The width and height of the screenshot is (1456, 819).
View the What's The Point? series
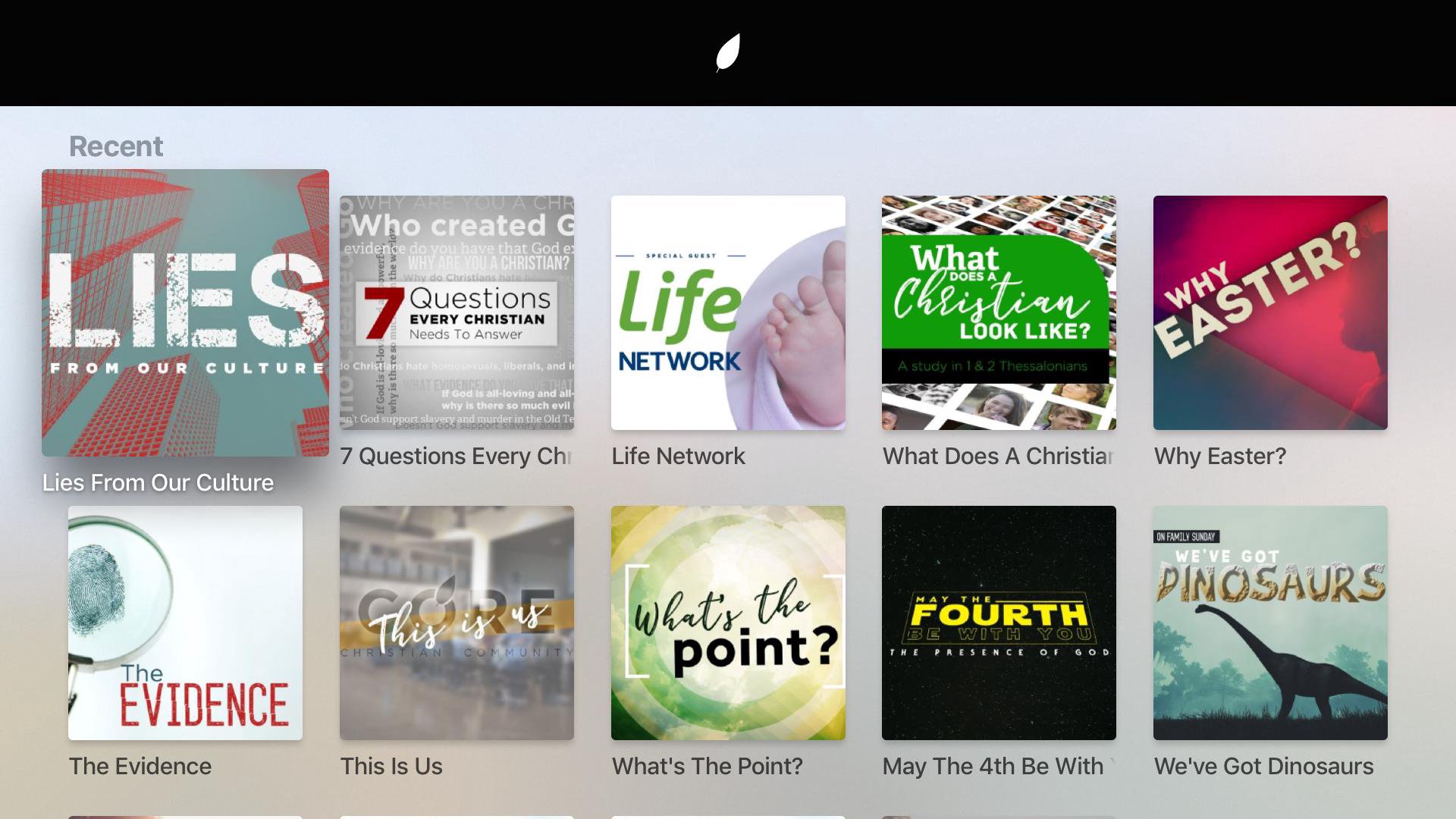point(728,623)
